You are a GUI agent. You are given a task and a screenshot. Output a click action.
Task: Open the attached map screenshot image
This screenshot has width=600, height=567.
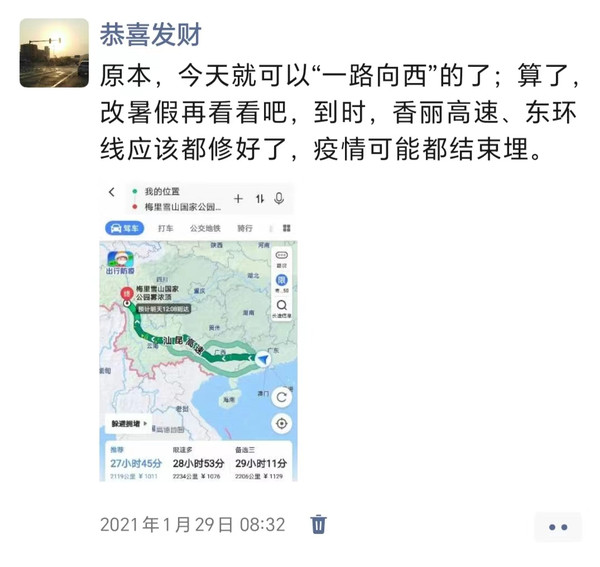click(x=198, y=331)
